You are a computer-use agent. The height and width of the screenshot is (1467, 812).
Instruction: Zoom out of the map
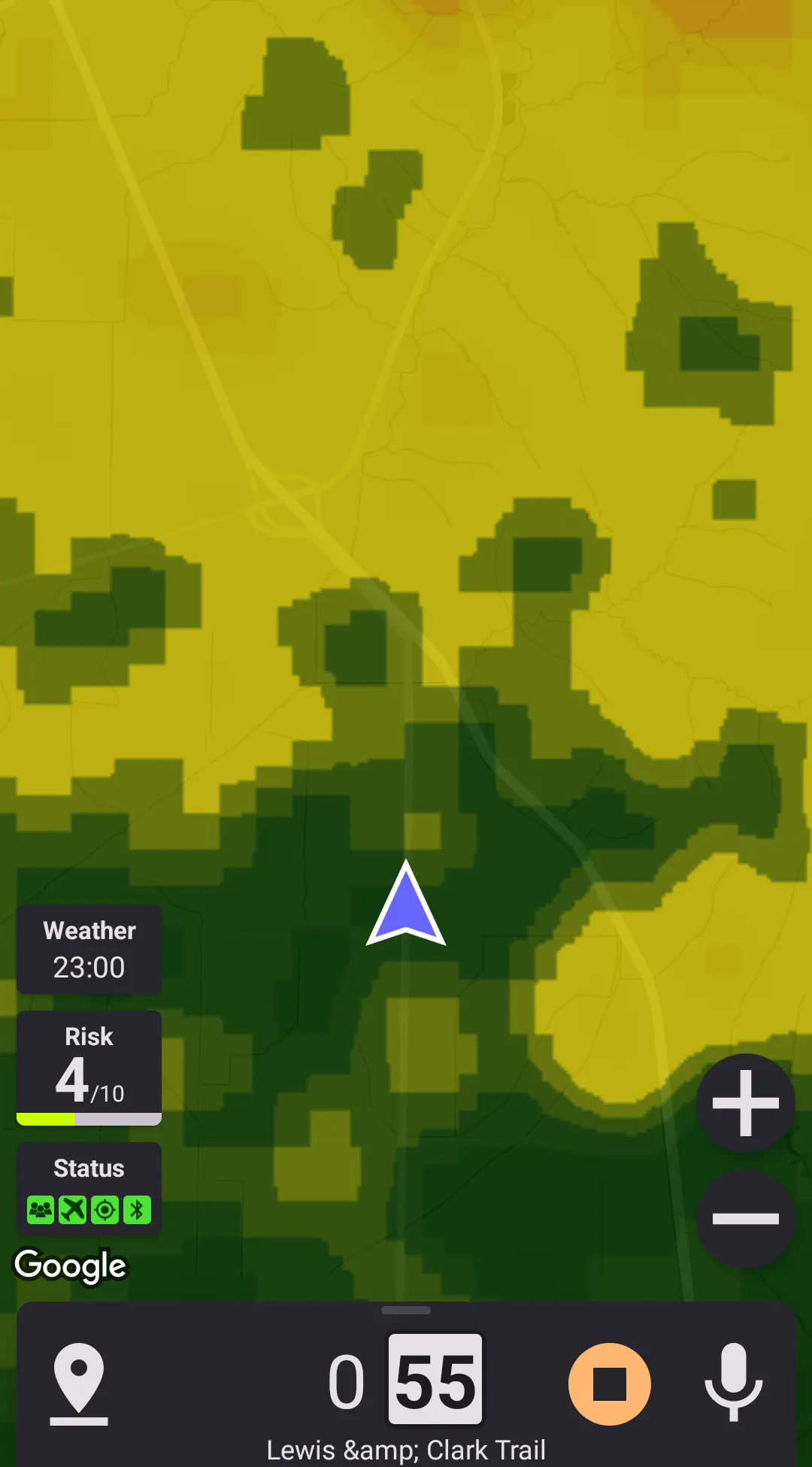pyautogui.click(x=745, y=1219)
